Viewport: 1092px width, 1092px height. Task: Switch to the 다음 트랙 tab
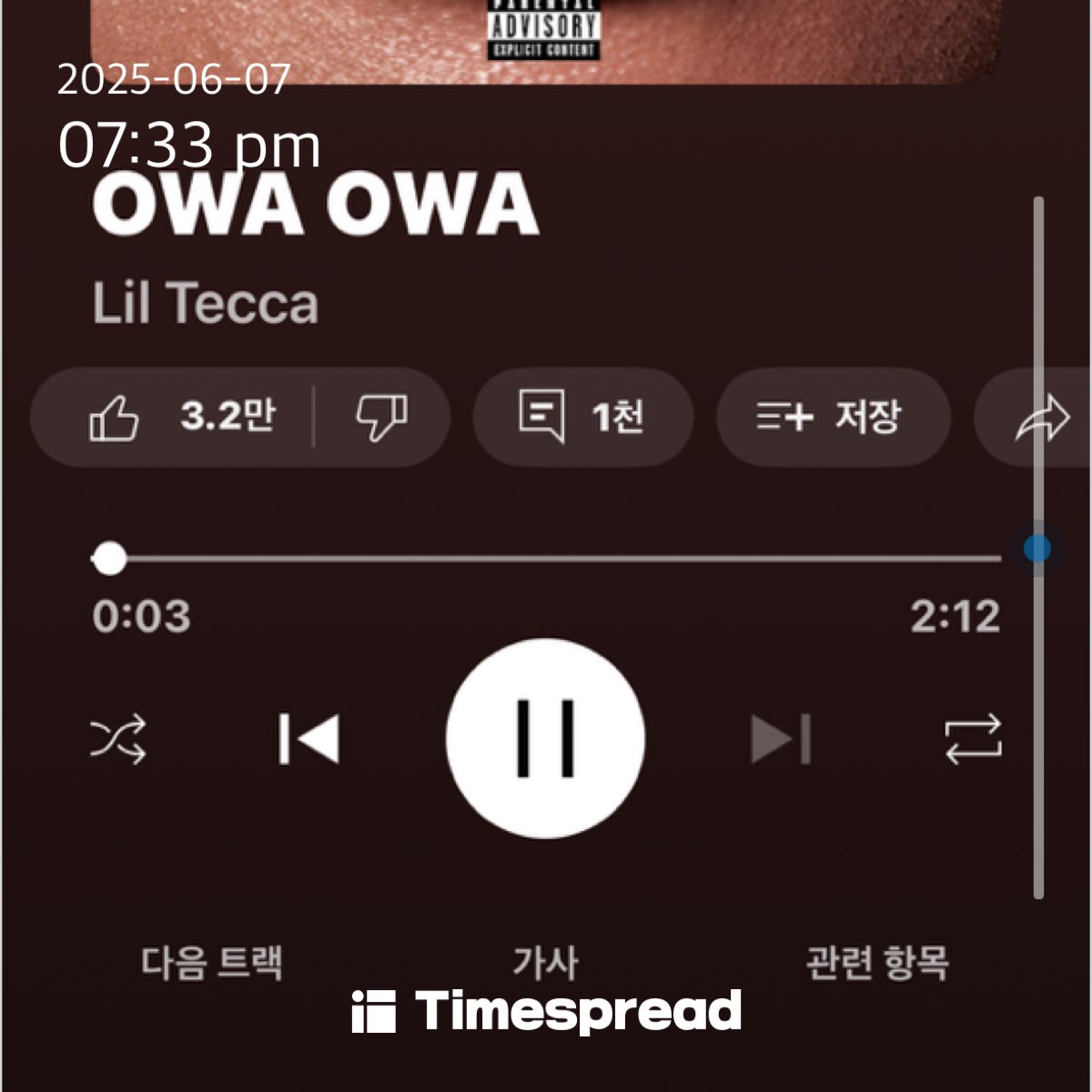(x=212, y=962)
